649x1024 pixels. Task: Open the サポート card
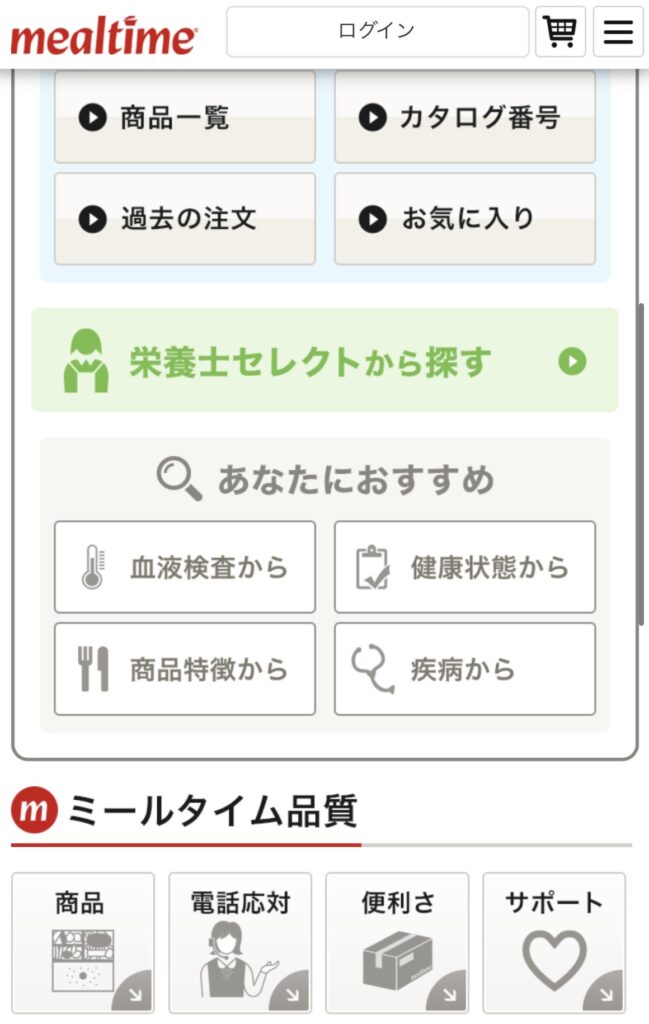pyautogui.click(x=553, y=942)
